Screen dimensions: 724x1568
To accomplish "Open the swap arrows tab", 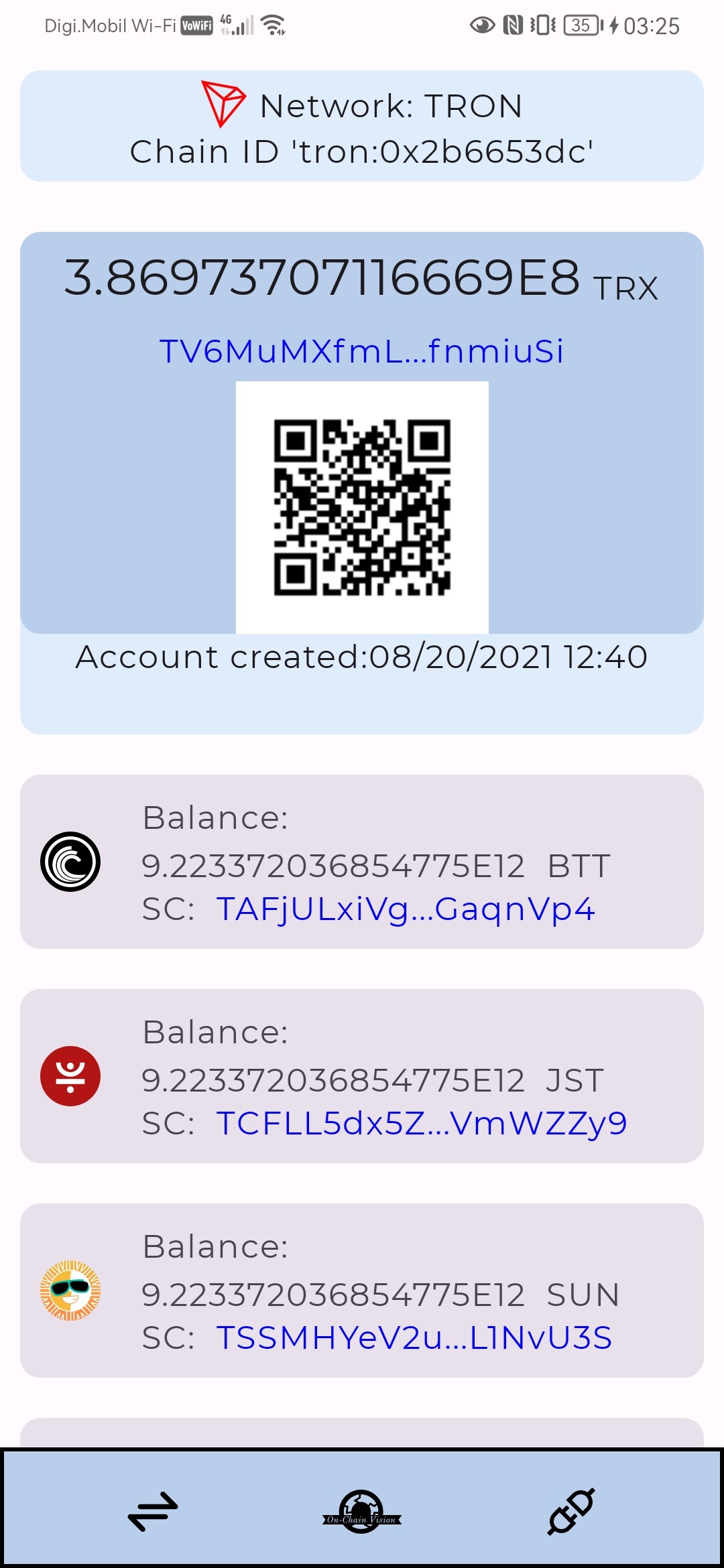I will click(x=153, y=1512).
